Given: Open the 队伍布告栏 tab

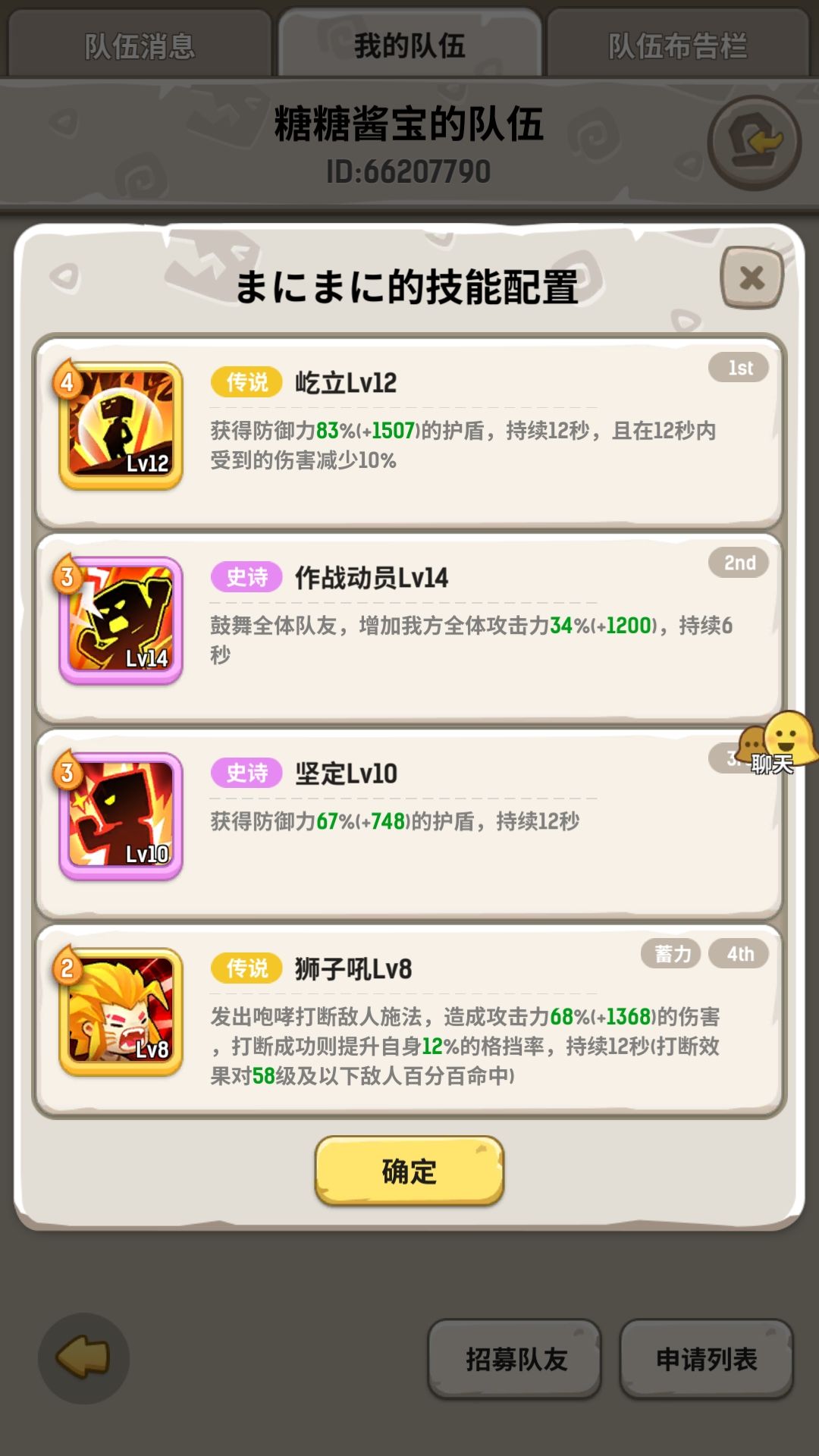Looking at the screenshot, I should [x=679, y=42].
